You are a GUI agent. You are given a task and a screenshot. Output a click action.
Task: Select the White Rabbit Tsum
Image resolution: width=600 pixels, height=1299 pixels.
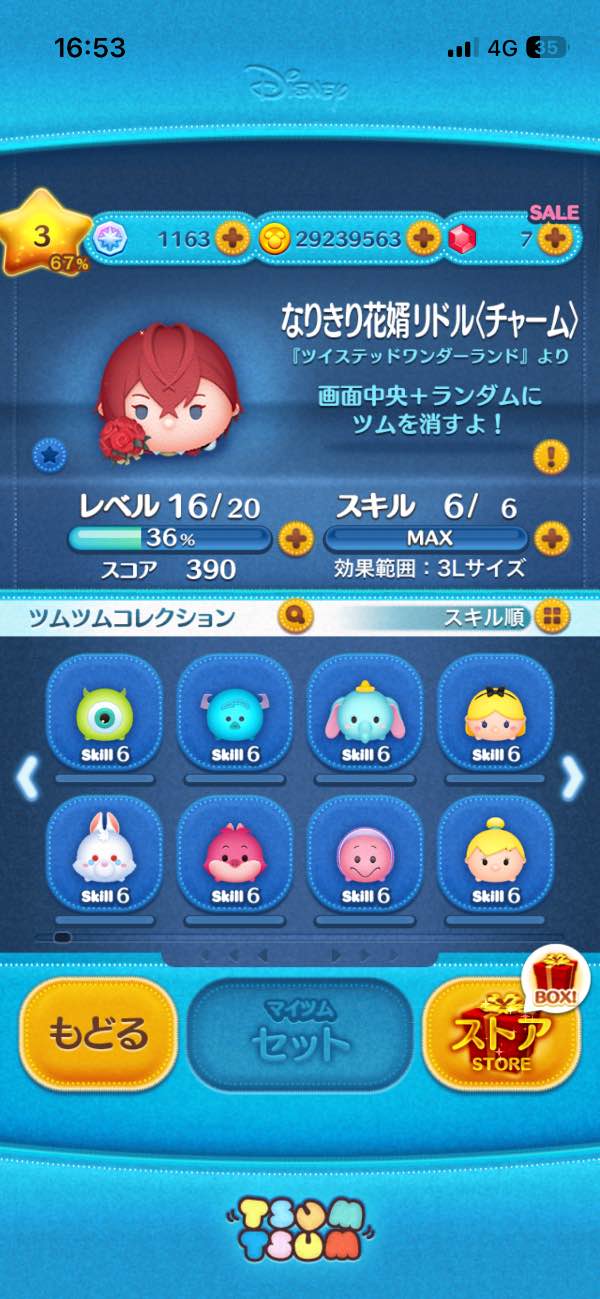(x=105, y=855)
